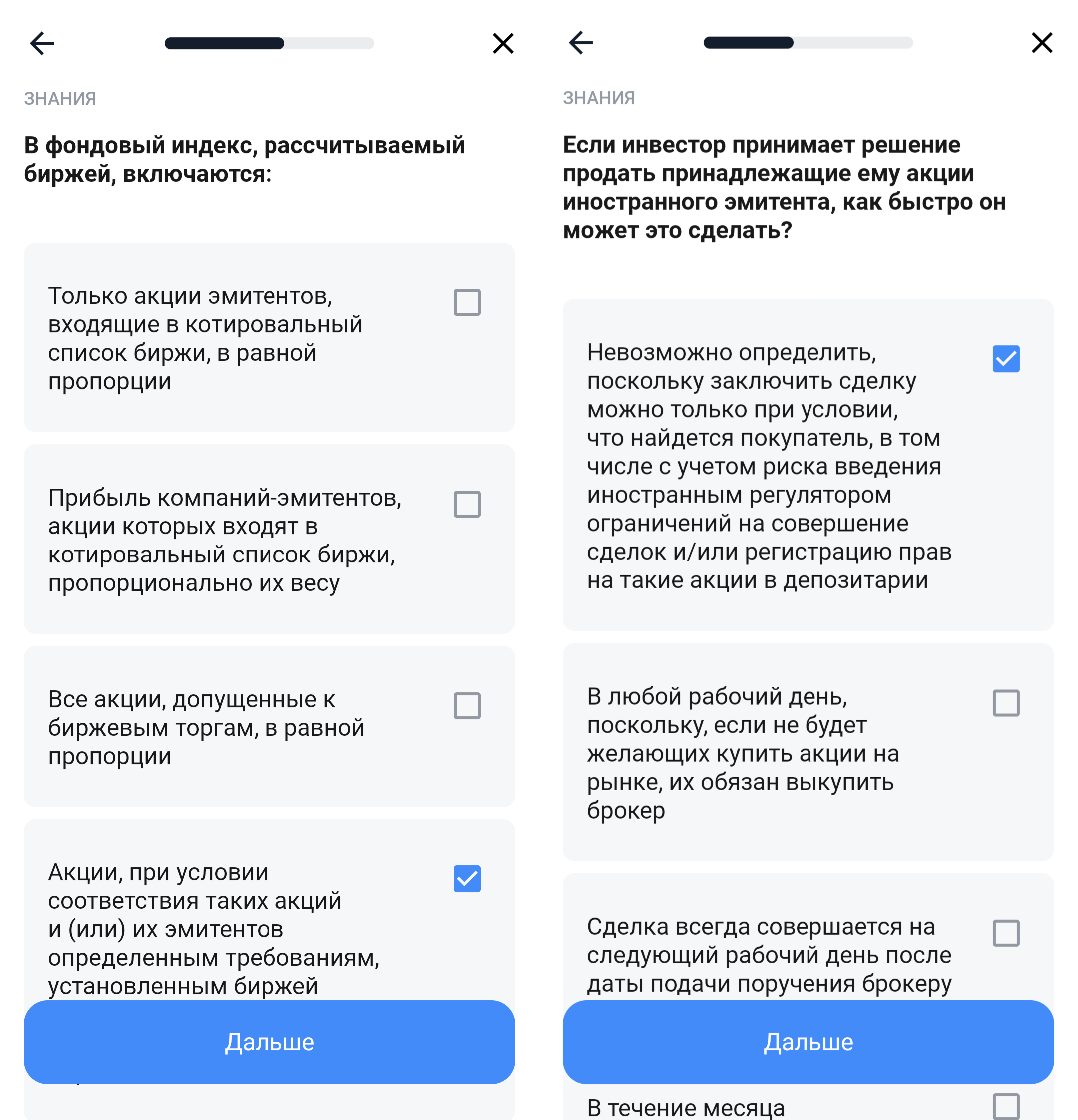Uncheck 'Акции, при условии соответствия таких акций' option
The height and width of the screenshot is (1120, 1078).
(467, 879)
